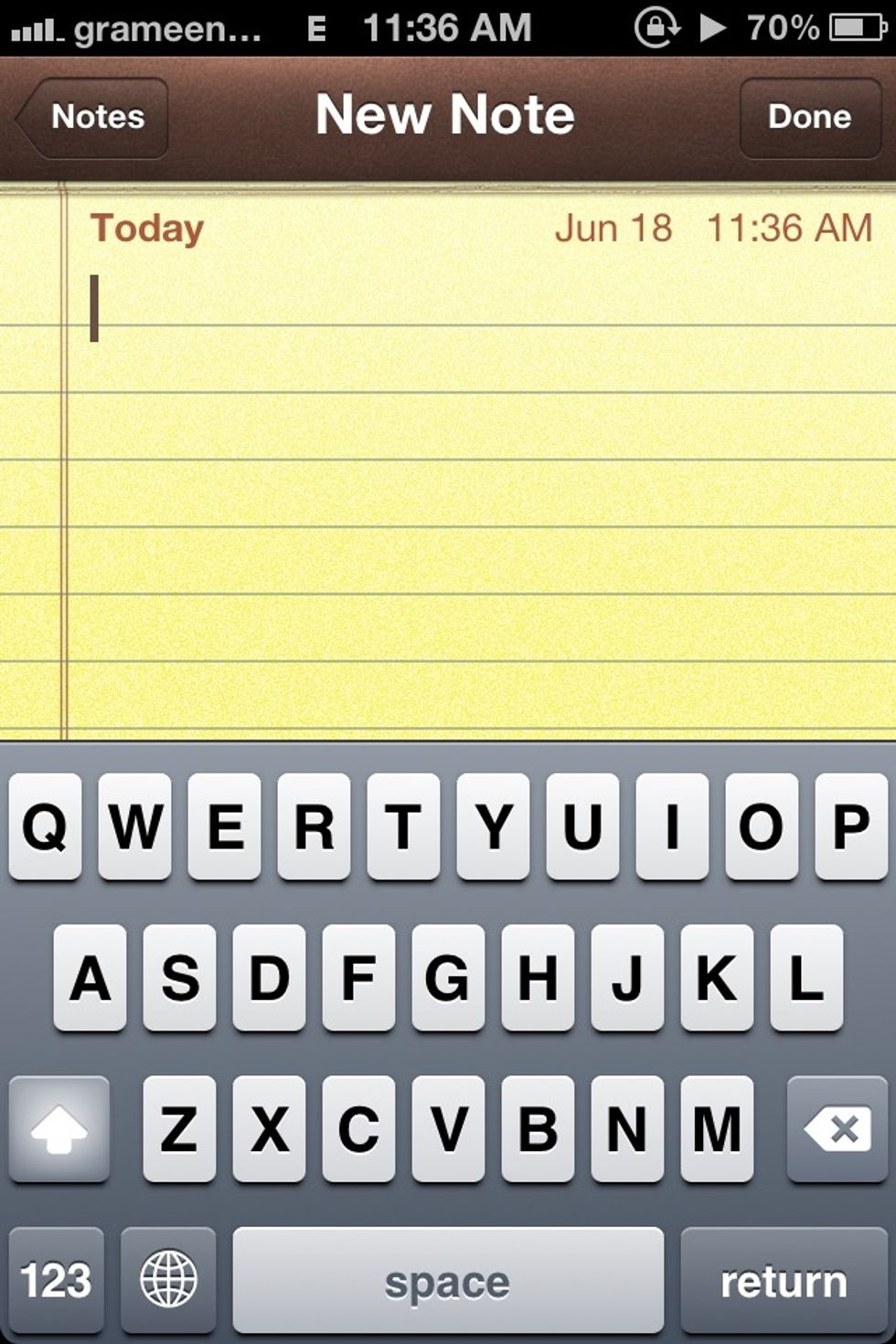Viewport: 896px width, 1344px height.
Task: Type the letter P
Action: (850, 827)
